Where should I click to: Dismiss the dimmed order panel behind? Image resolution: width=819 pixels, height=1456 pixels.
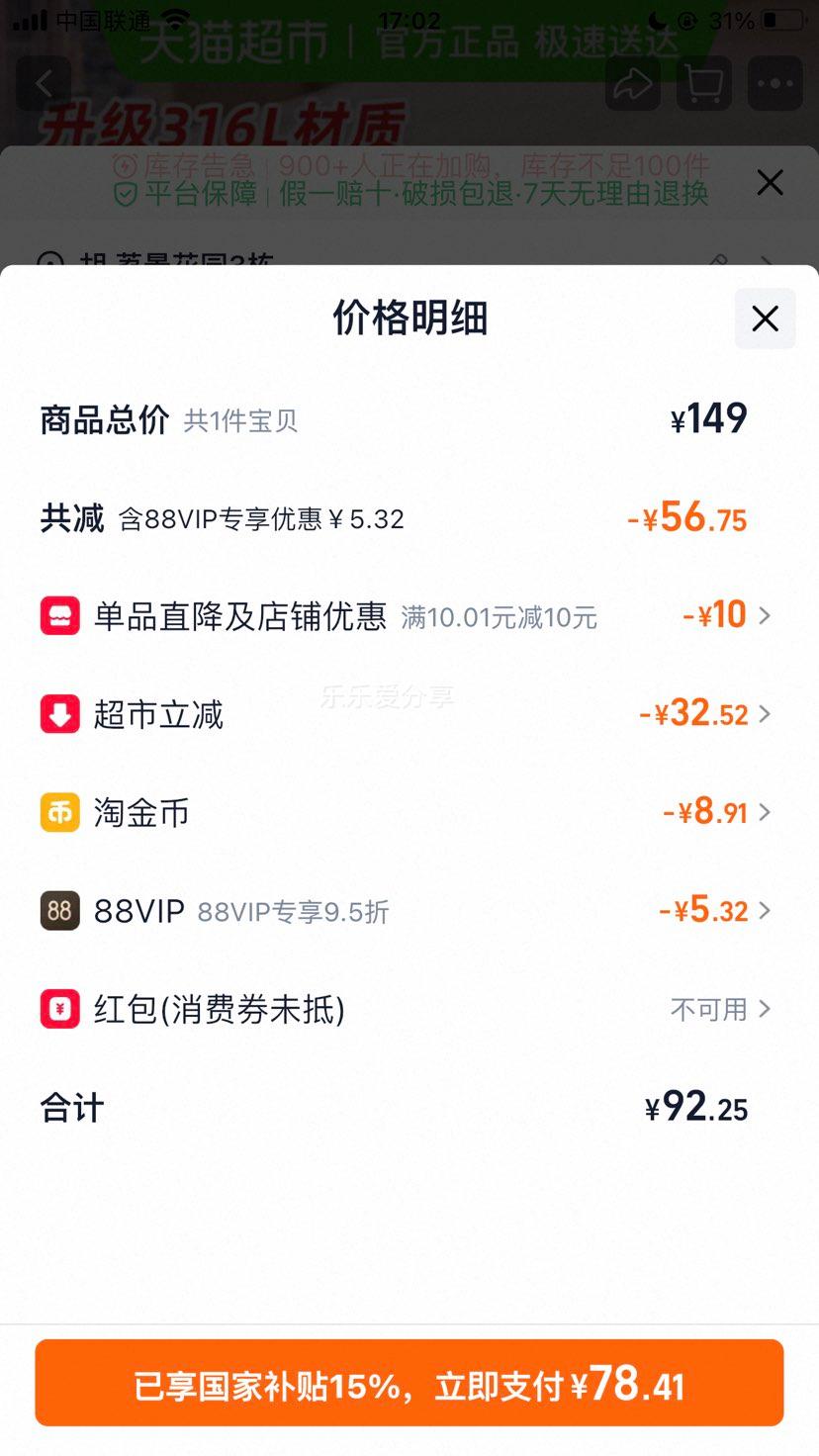click(770, 183)
